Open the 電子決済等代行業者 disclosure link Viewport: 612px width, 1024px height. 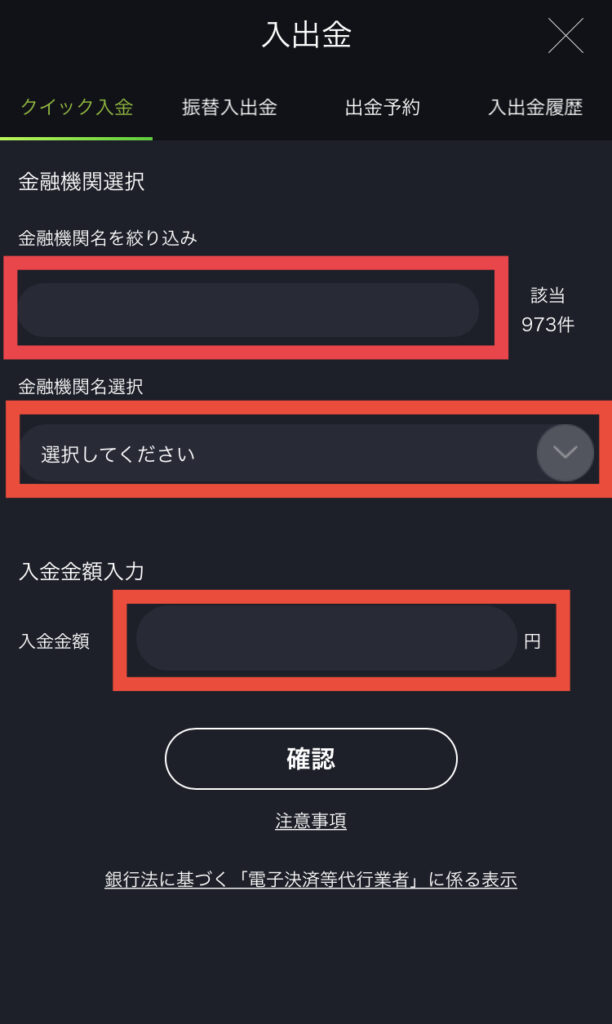[x=310, y=880]
